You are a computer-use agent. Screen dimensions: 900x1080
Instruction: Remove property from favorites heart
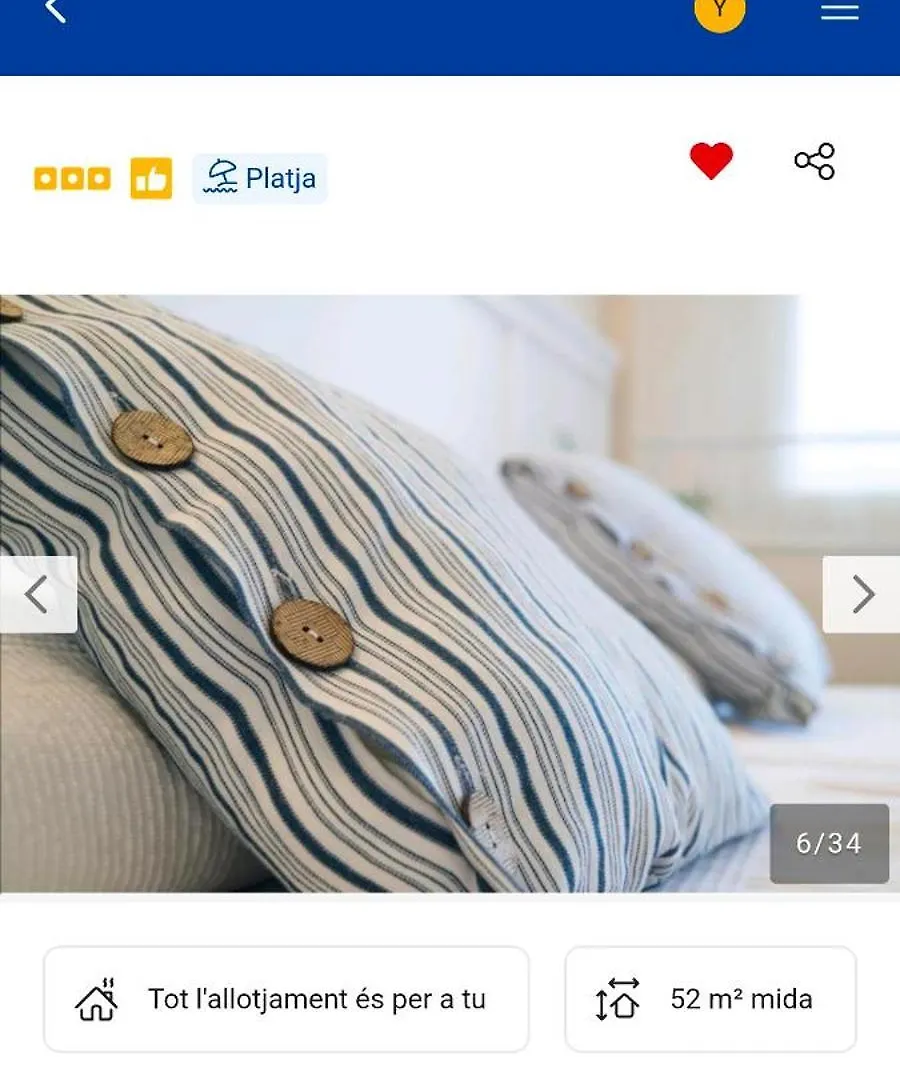click(x=711, y=161)
